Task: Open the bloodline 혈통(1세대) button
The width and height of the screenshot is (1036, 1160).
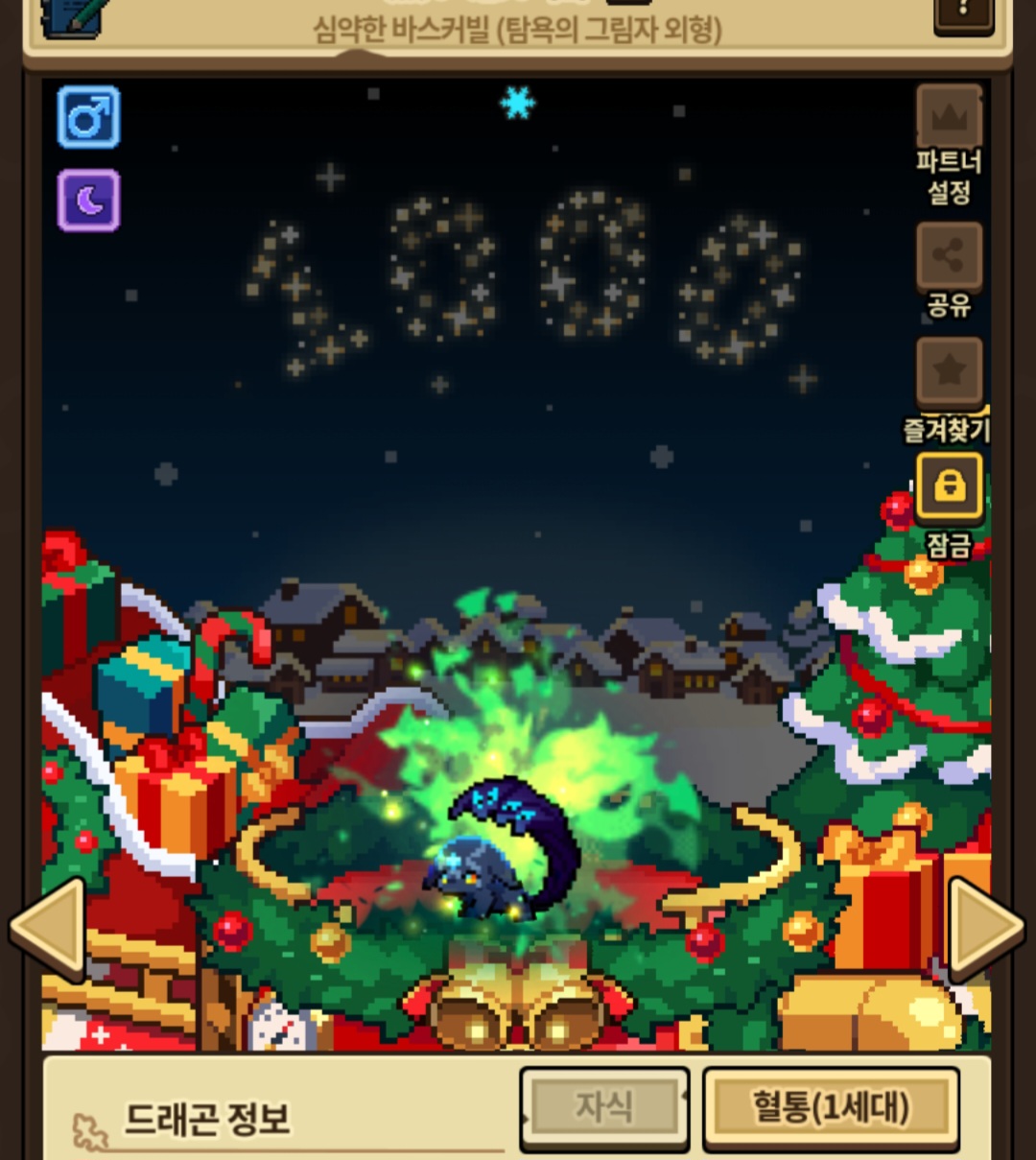Action: point(831,1108)
